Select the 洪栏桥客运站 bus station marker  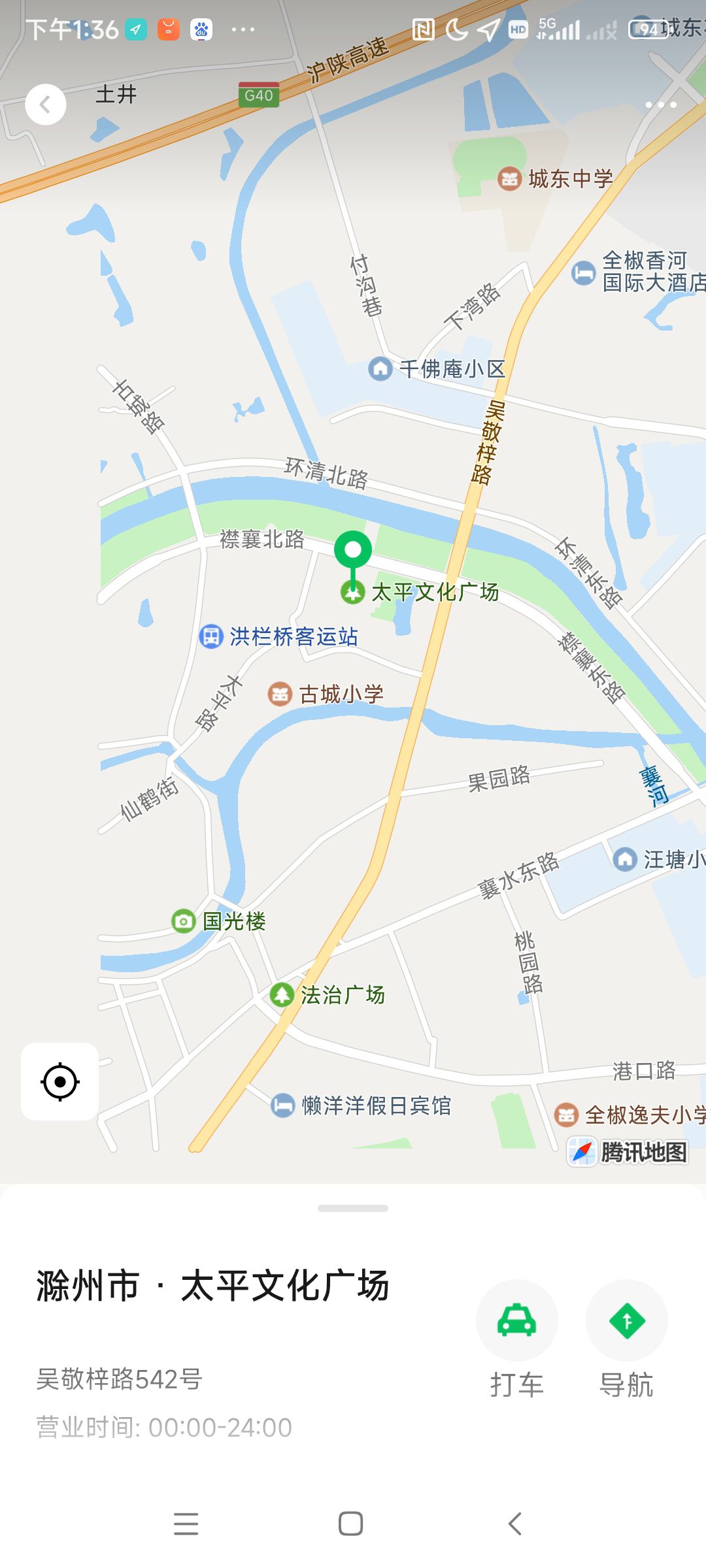[211, 636]
